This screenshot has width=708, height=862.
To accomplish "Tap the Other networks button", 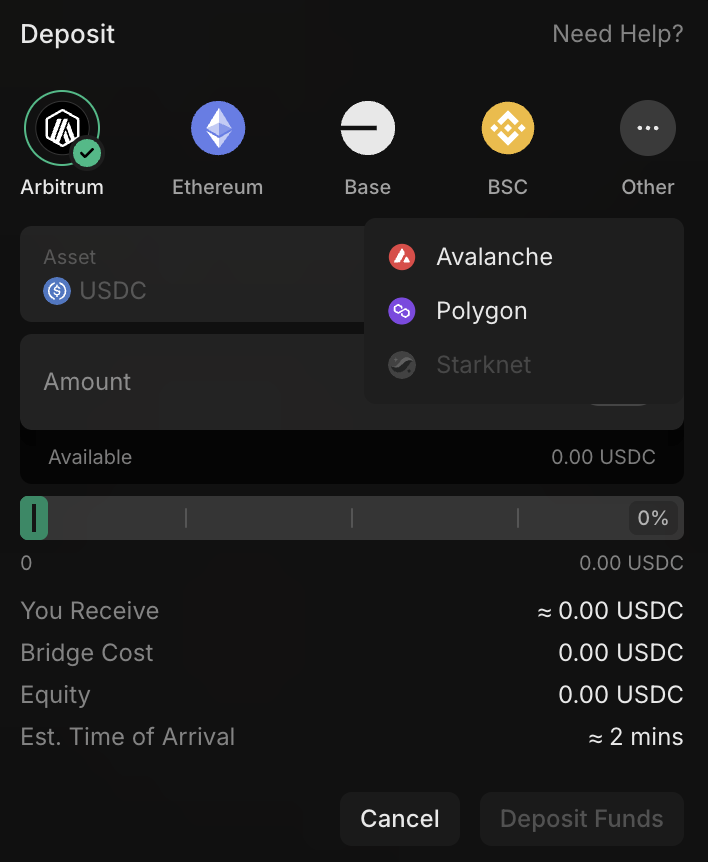I will coord(647,129).
